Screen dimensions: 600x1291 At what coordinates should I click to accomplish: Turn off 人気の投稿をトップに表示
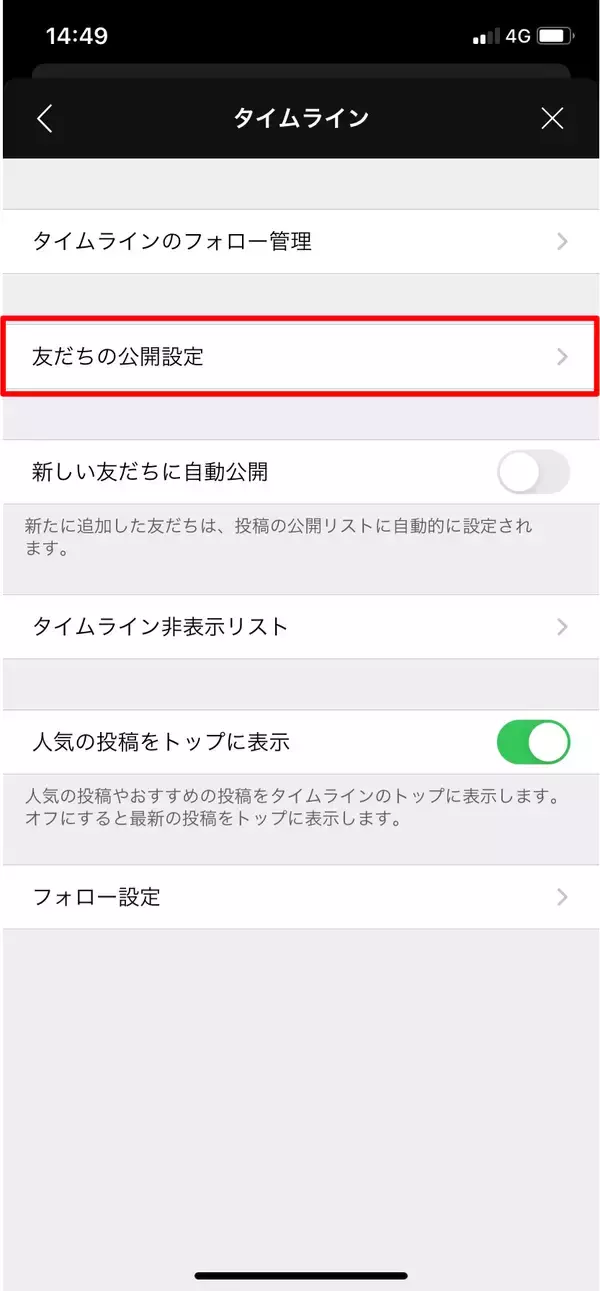pyautogui.click(x=533, y=742)
